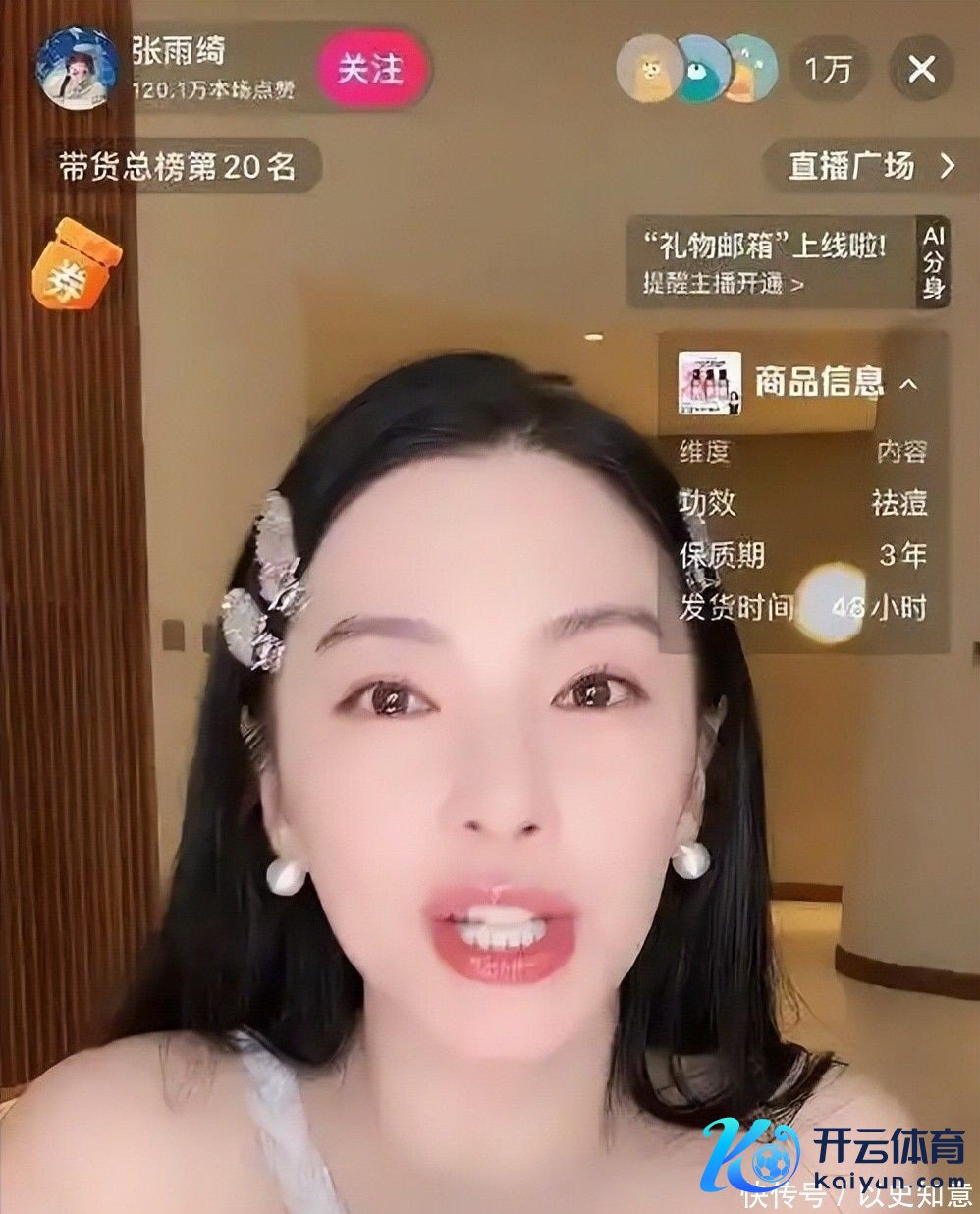This screenshot has height=1214, width=980.
Task: Follow the streamer with the 关注 button
Action: coord(370,69)
